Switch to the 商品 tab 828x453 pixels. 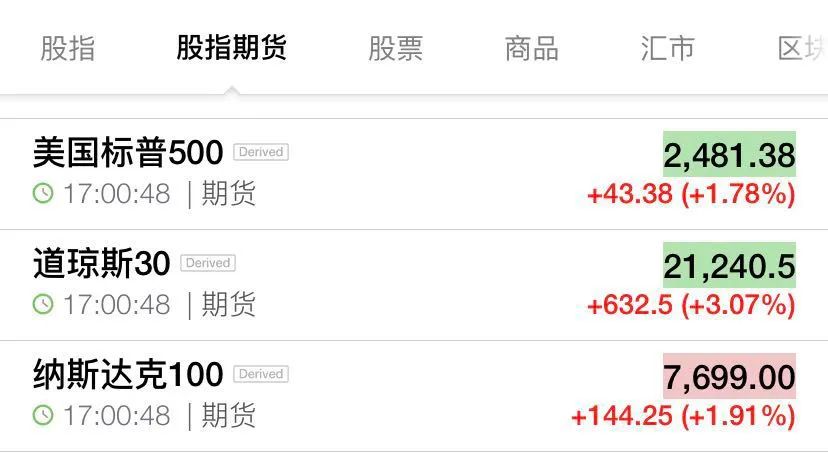531,48
